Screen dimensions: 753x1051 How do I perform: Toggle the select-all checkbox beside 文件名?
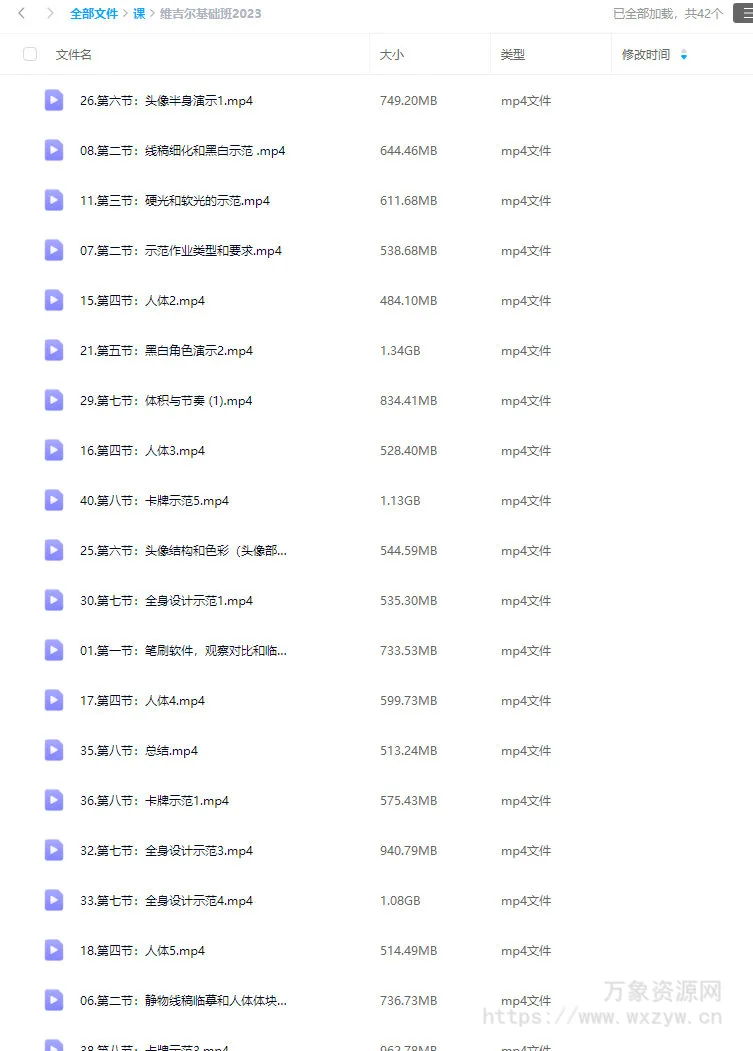coord(30,54)
